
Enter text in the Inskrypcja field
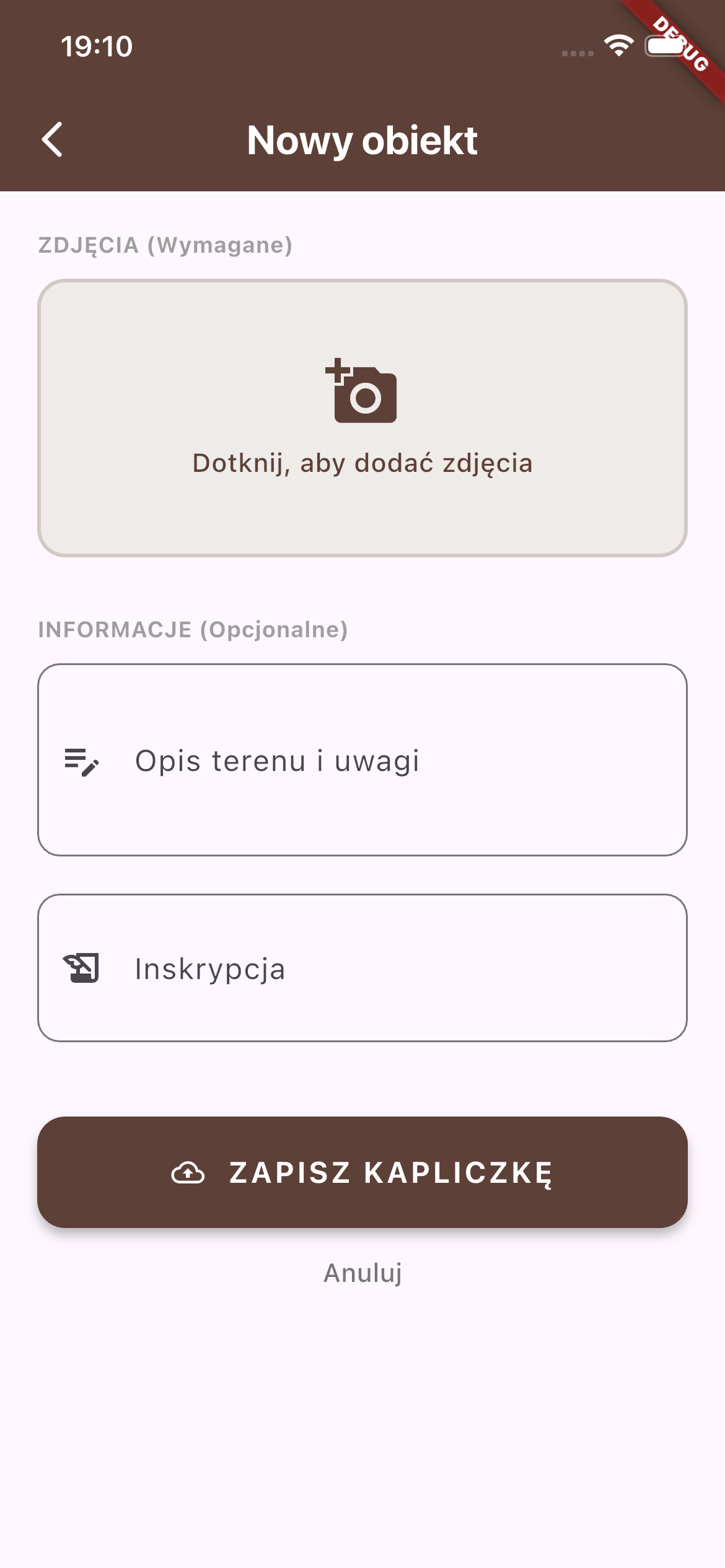click(x=362, y=968)
